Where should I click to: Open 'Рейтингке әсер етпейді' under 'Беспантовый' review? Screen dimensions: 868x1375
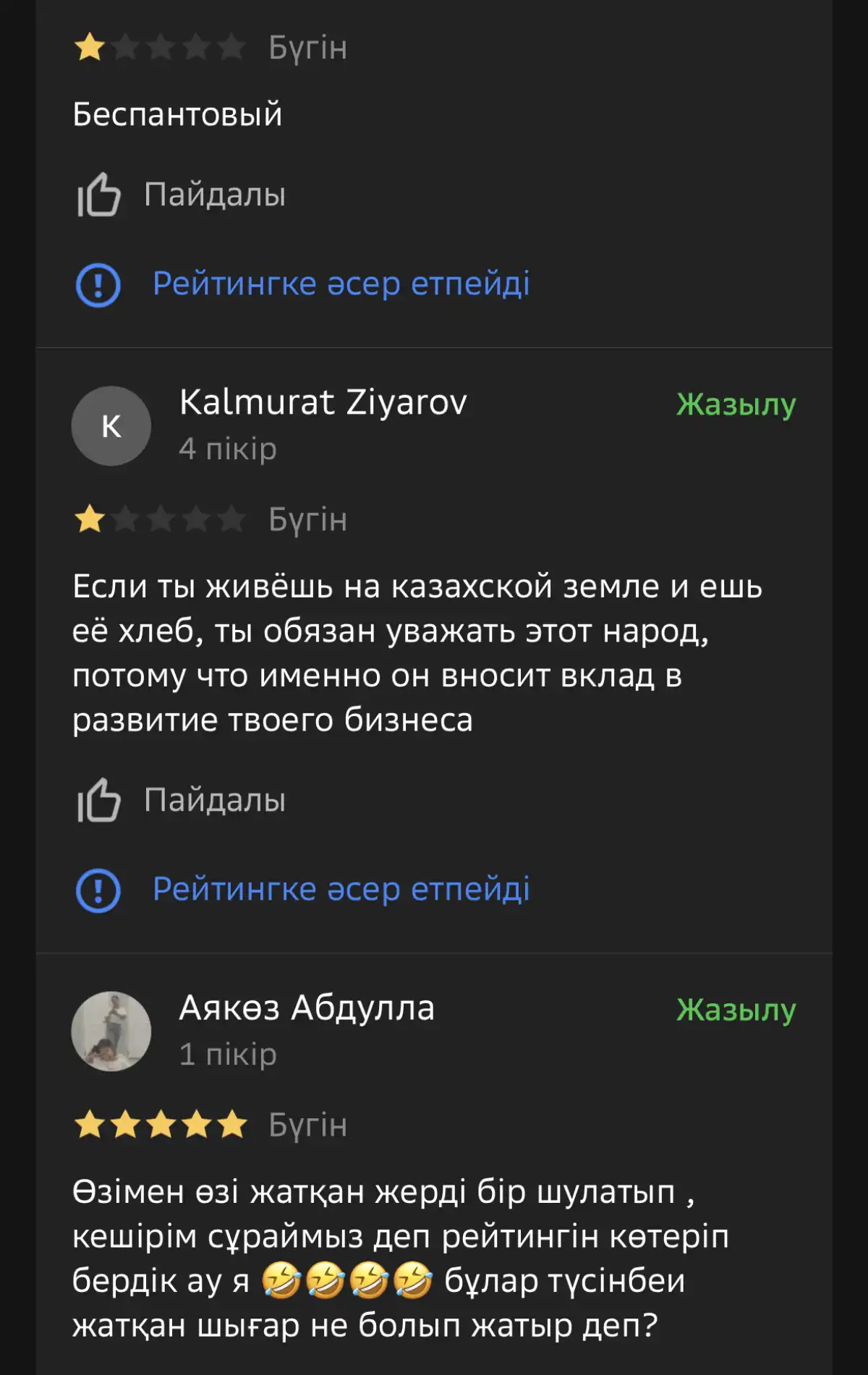(x=340, y=284)
